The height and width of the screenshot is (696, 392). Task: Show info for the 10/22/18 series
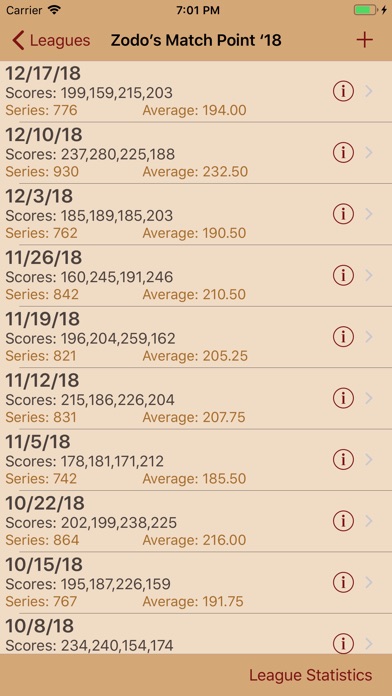[x=343, y=521]
